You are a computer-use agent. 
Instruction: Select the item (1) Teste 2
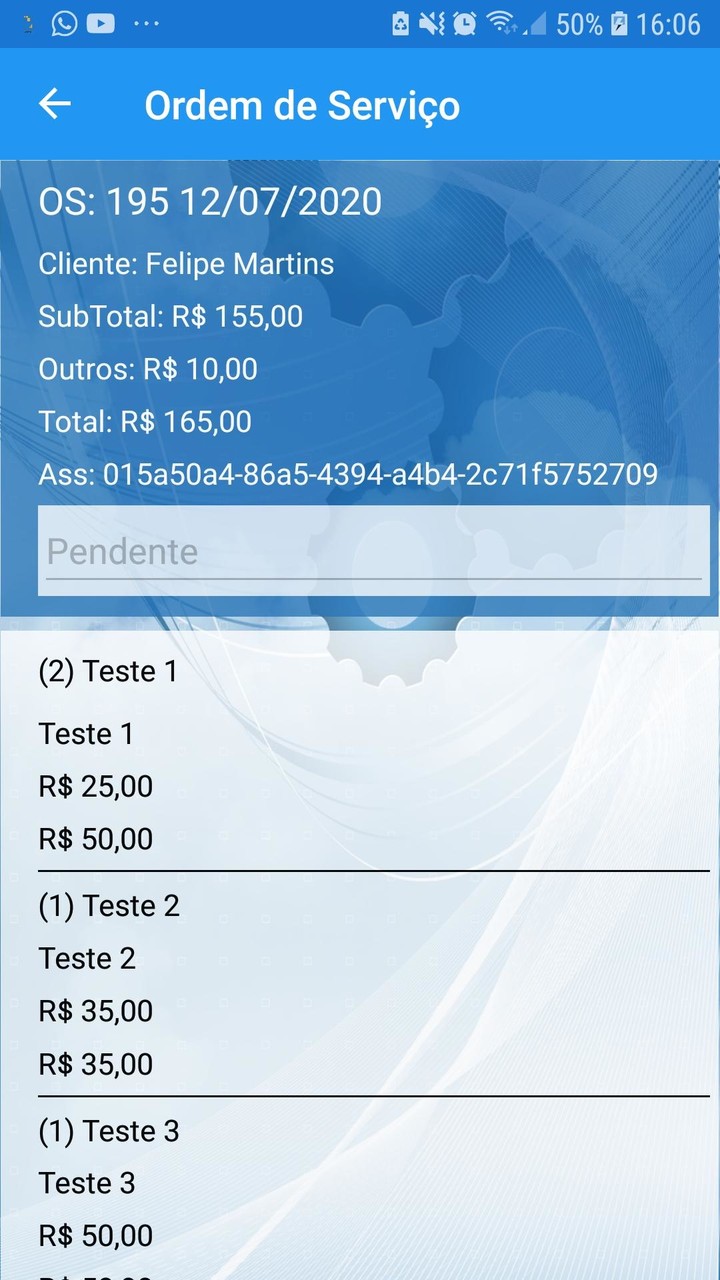109,905
